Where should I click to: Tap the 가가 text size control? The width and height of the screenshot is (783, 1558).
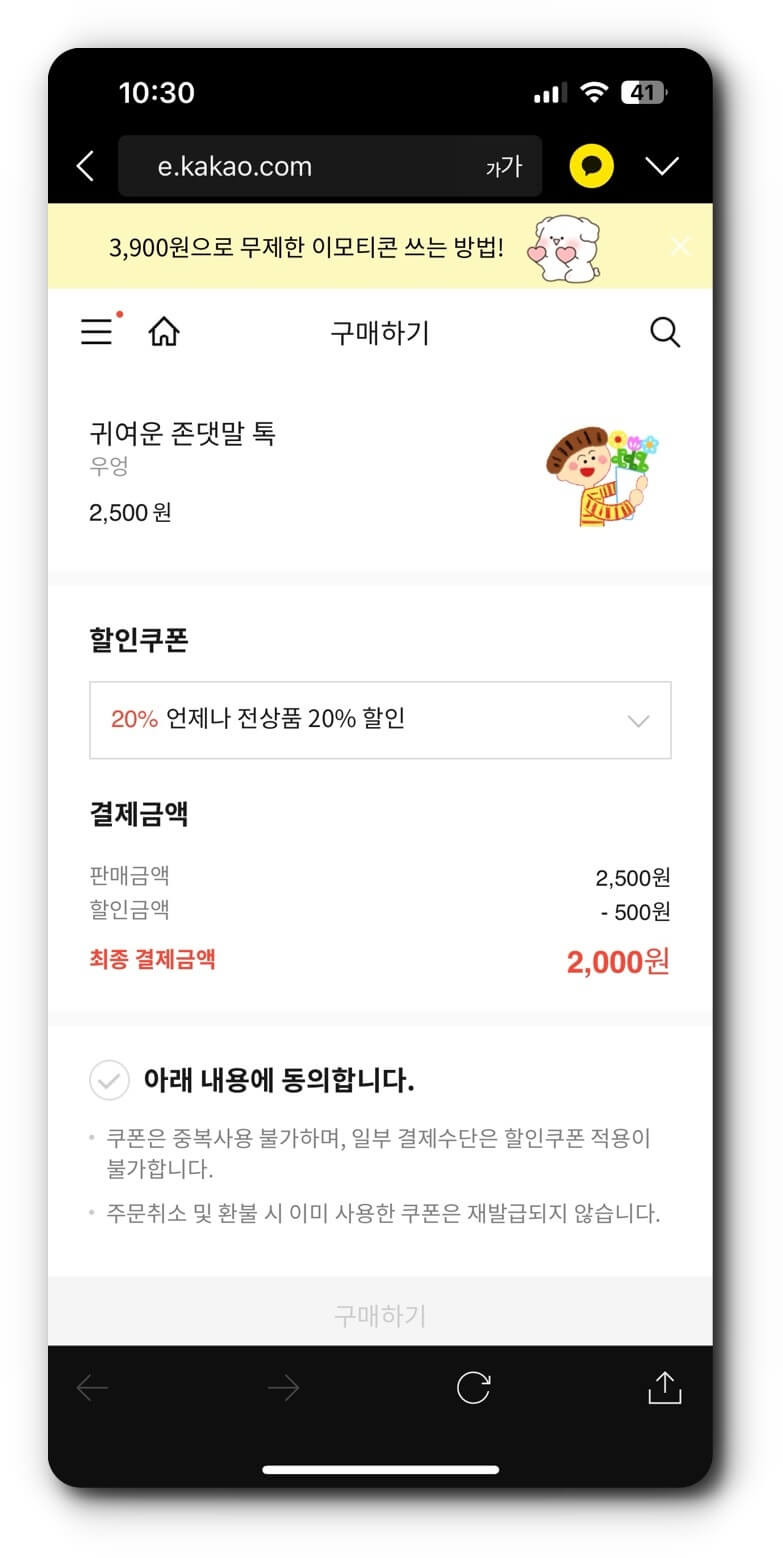503,166
